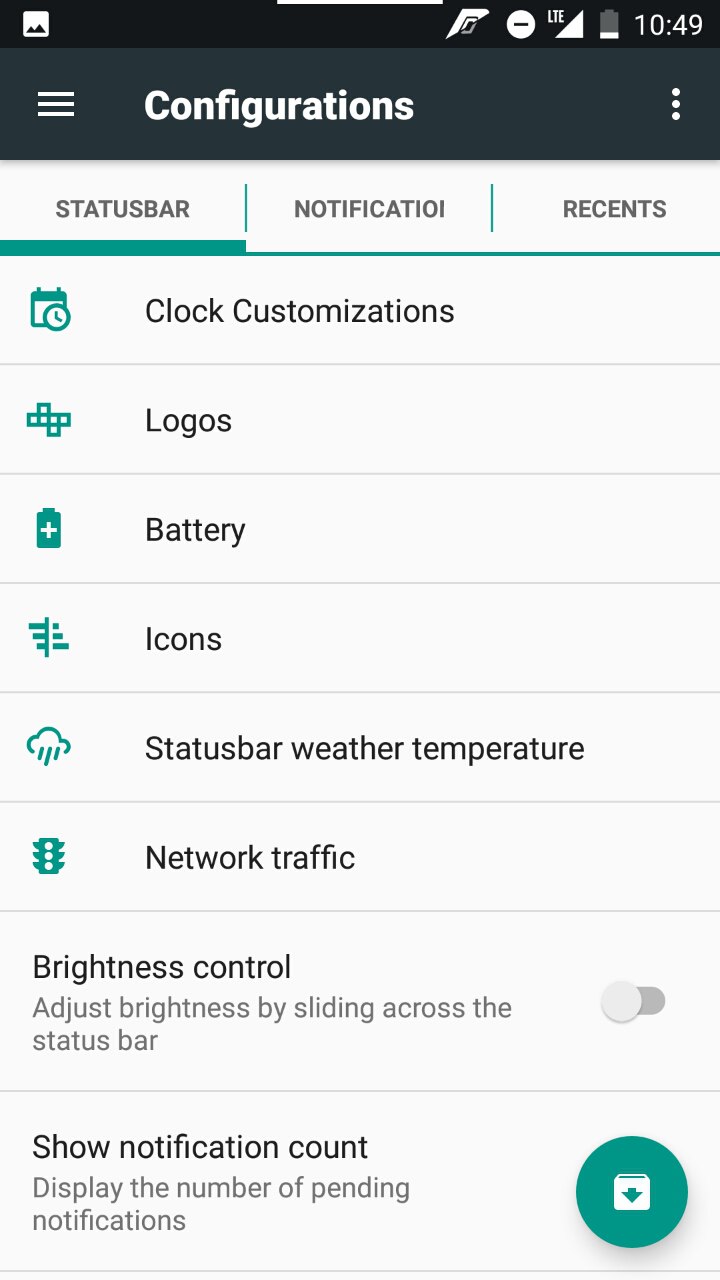Viewport: 720px width, 1280px height.
Task: Open the Logos settings
Action: 360,420
